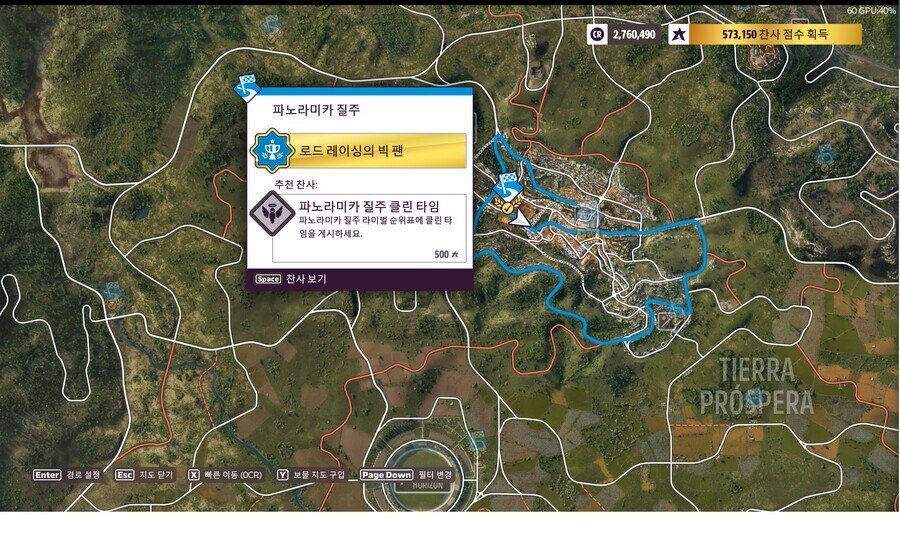The image size is (900, 534).
Task: Tap the race flag marker above 파노라미카 질주
Action: [x=247, y=88]
